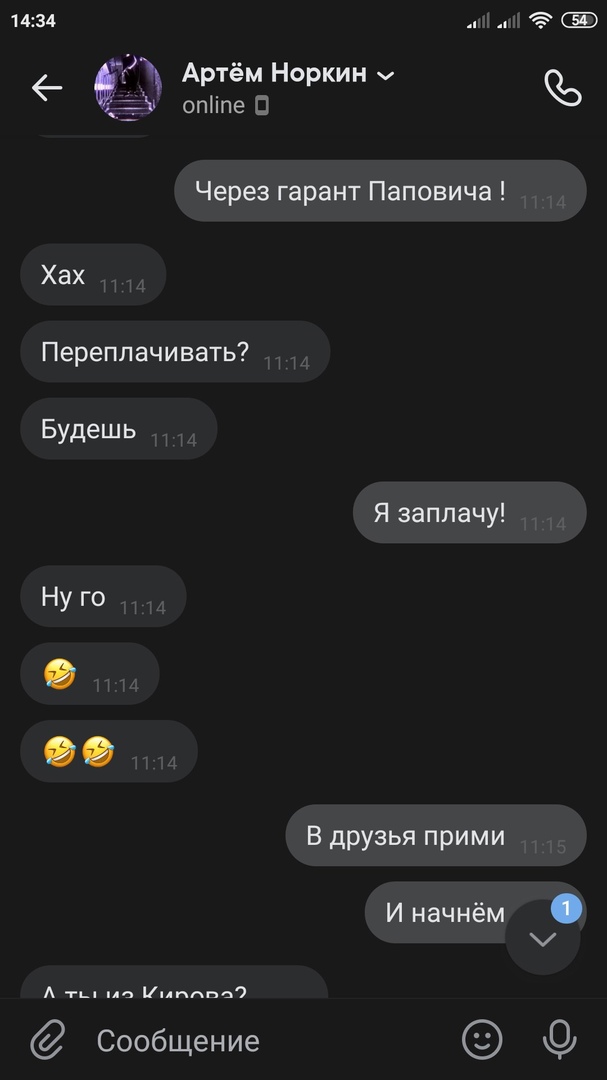The height and width of the screenshot is (1080, 607).
Task: Attach a file with the paperclip
Action: 47,1040
